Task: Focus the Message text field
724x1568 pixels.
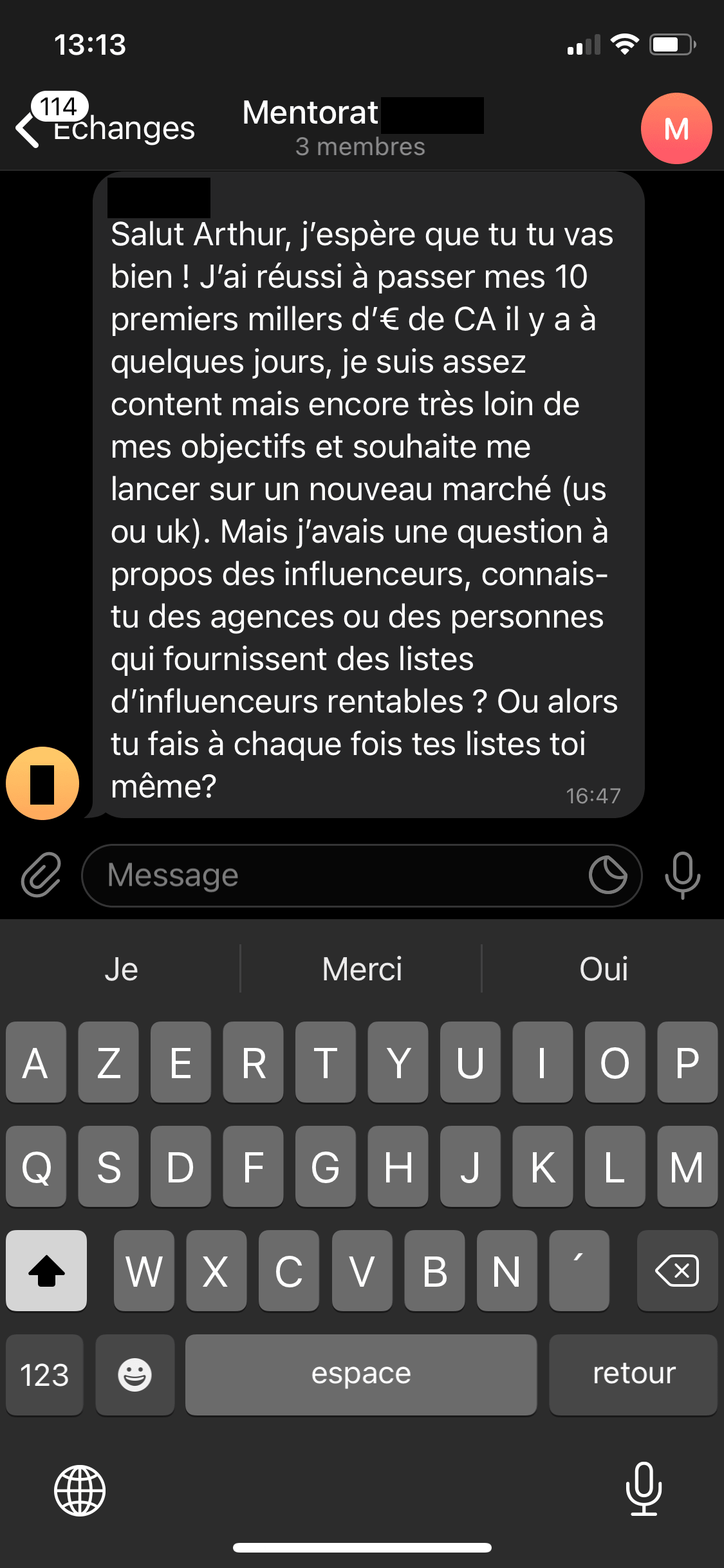Action: [335, 875]
